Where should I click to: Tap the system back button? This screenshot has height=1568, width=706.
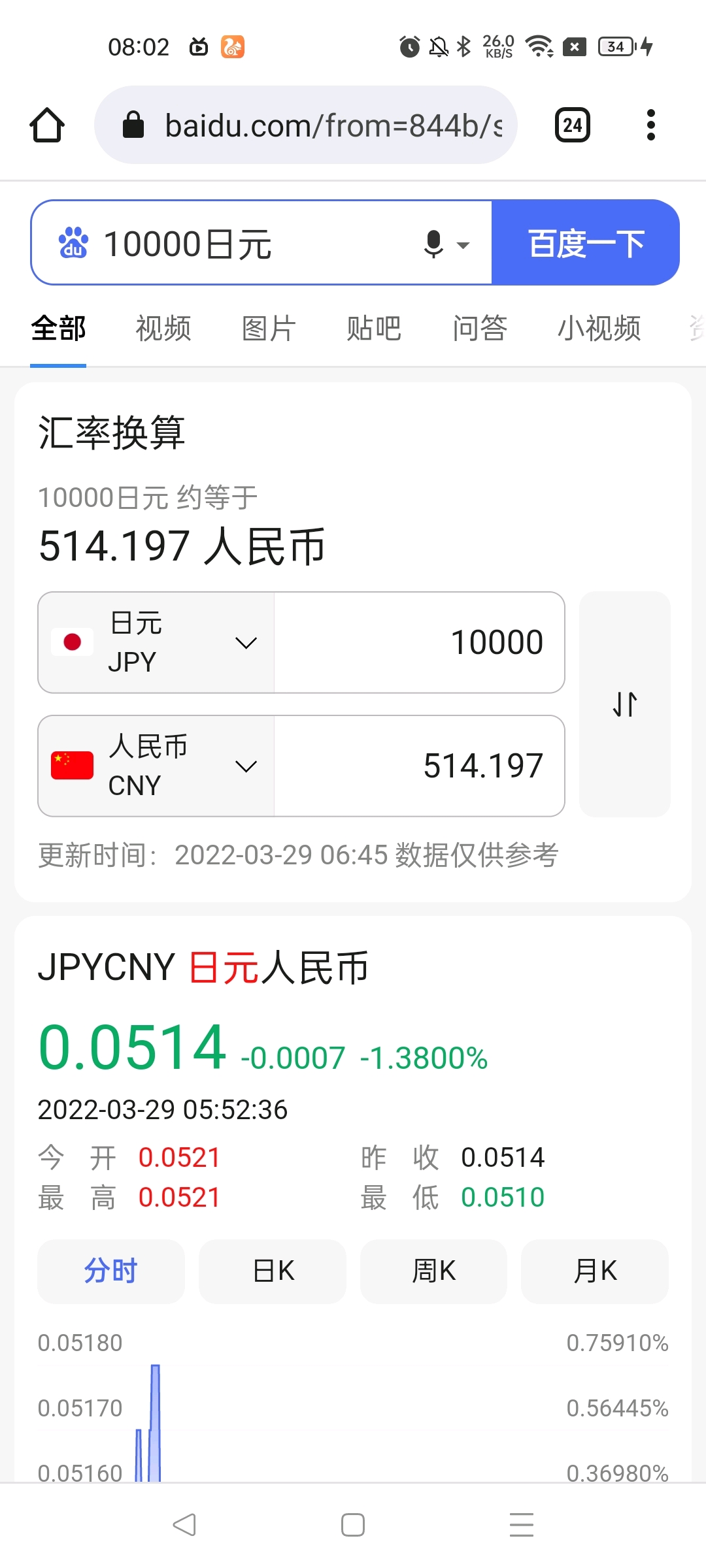click(184, 1525)
